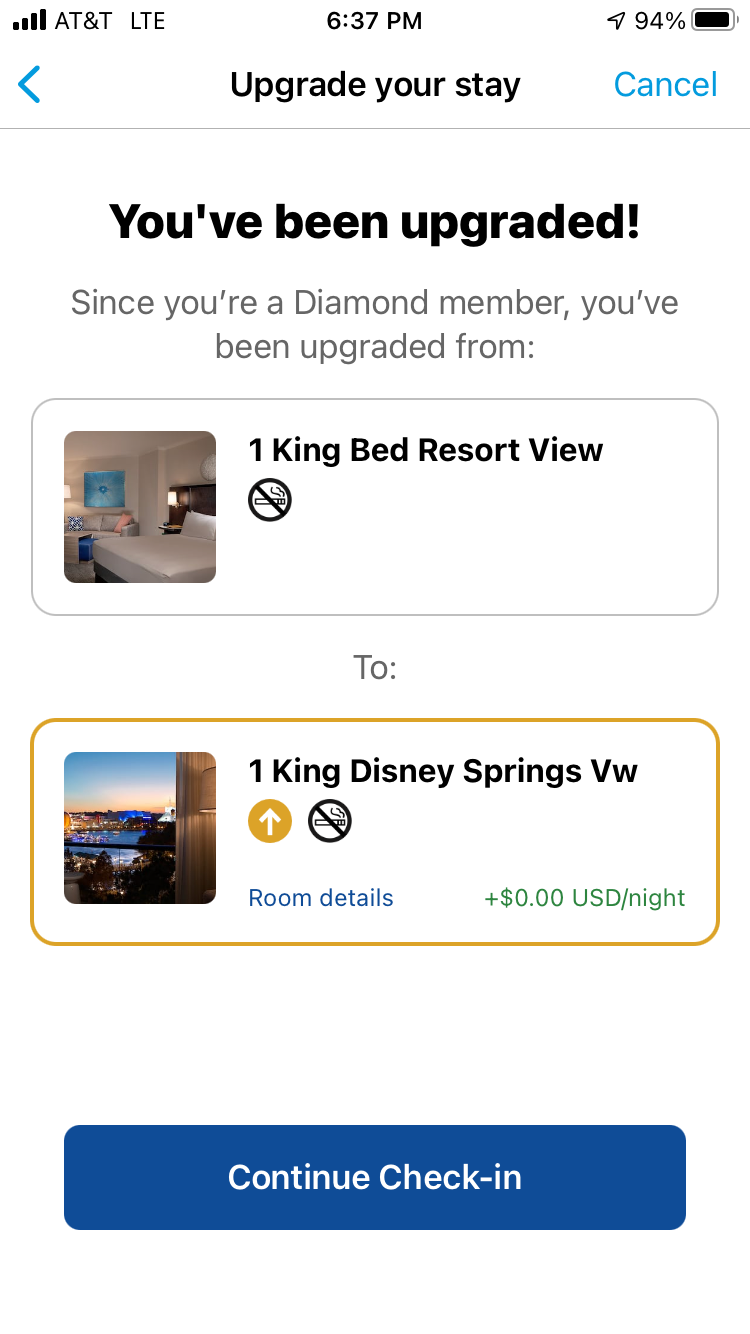Tap the King Bed Resort View room photo
This screenshot has width=750, height=1334.
click(139, 506)
